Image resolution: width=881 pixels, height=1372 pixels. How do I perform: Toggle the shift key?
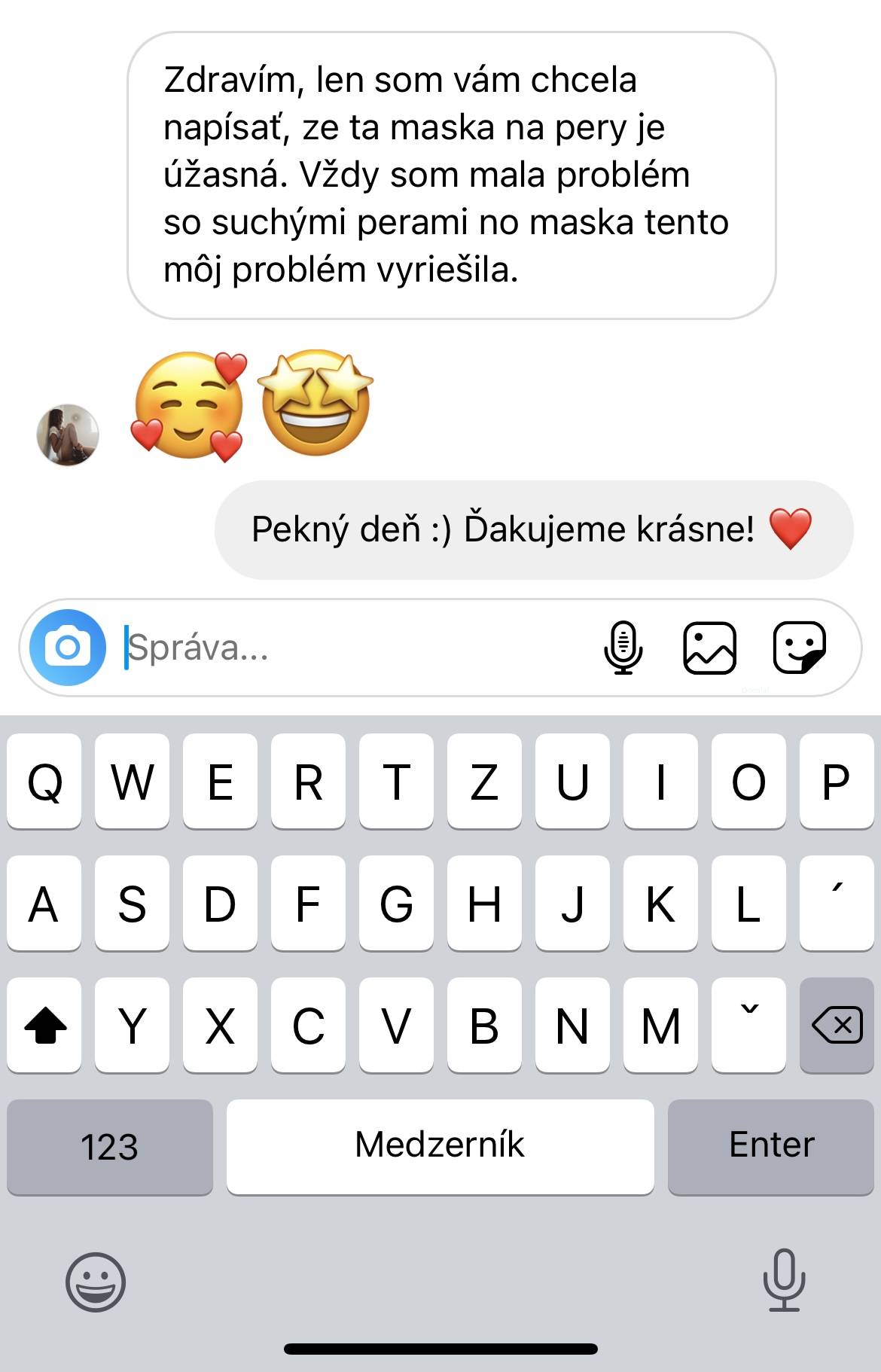tap(45, 1025)
